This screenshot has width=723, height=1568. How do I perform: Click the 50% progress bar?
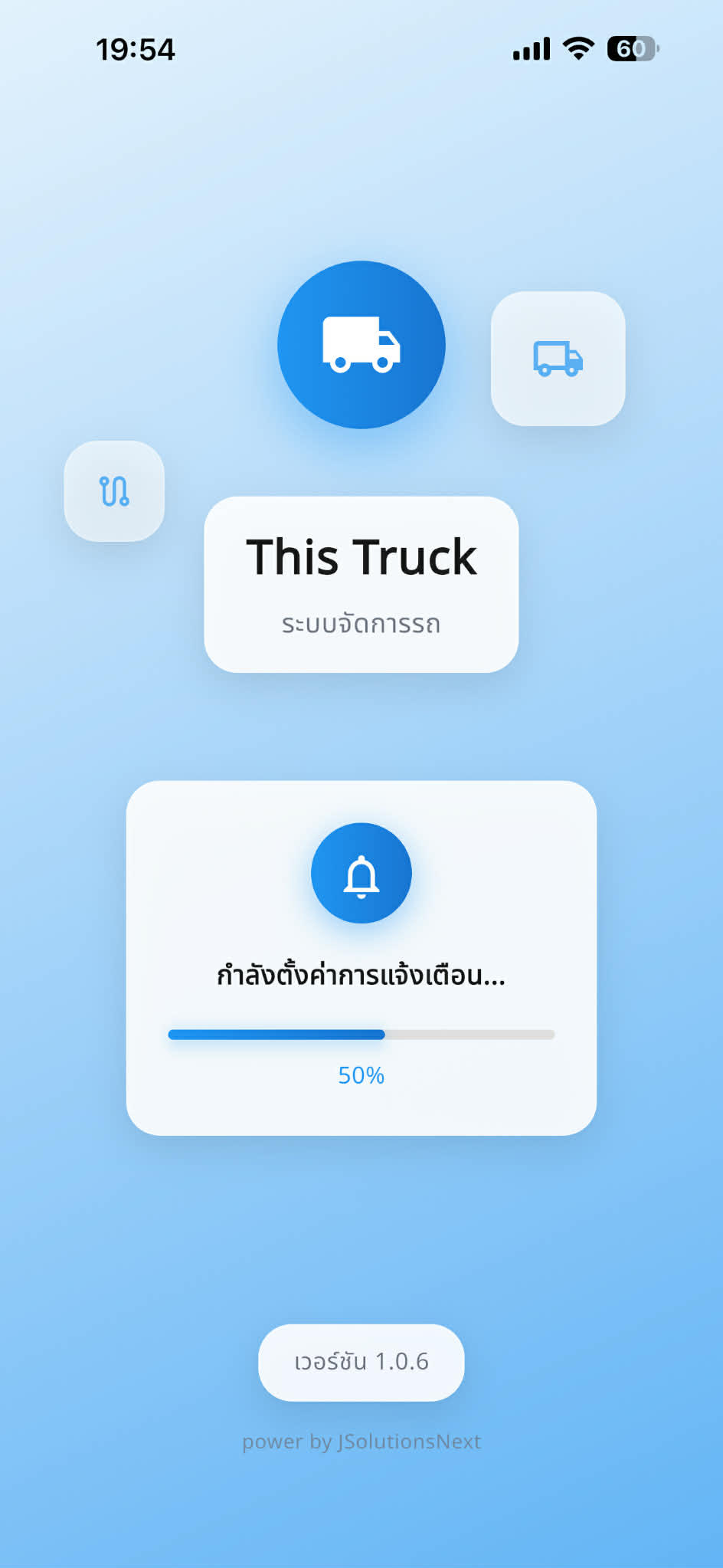(x=361, y=1034)
